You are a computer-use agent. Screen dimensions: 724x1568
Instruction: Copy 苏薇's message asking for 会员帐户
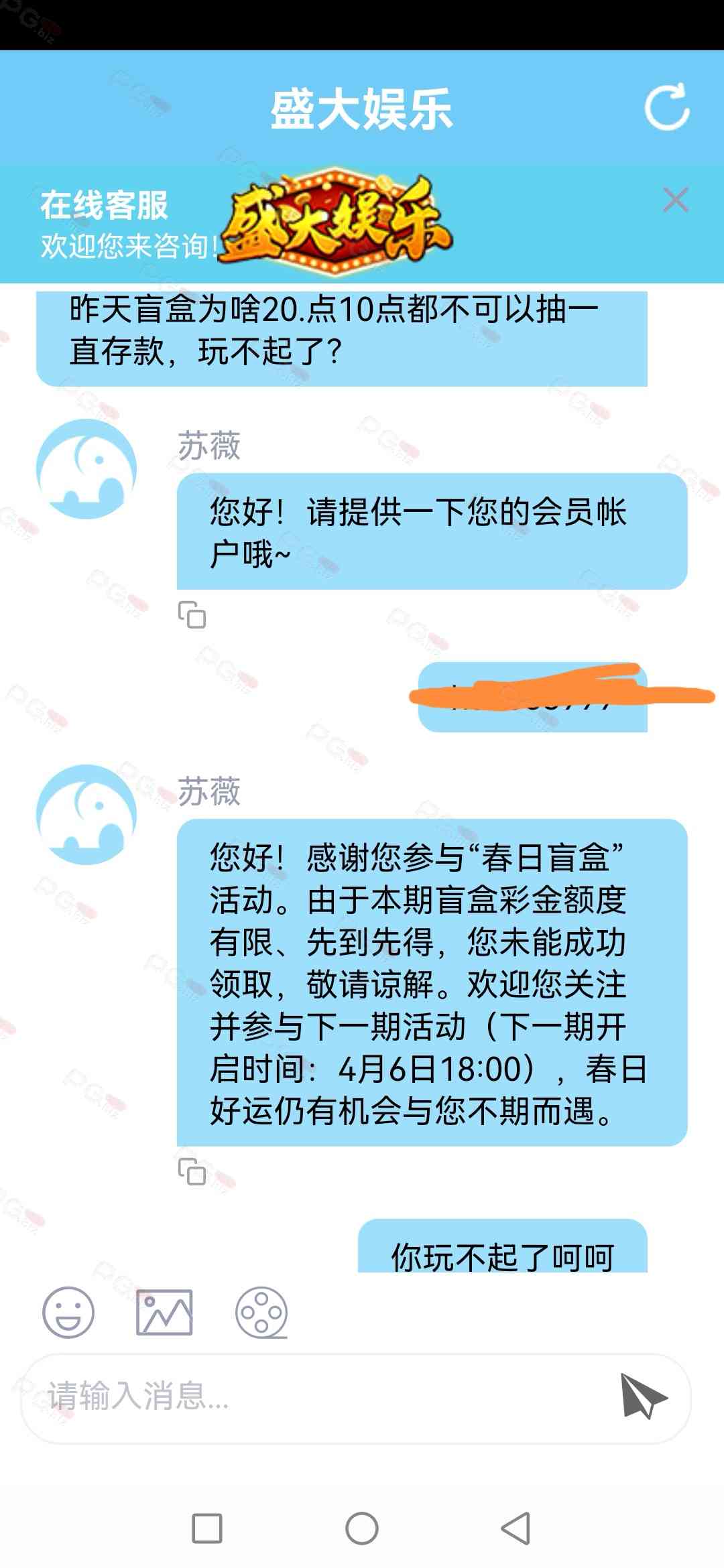coord(192,614)
